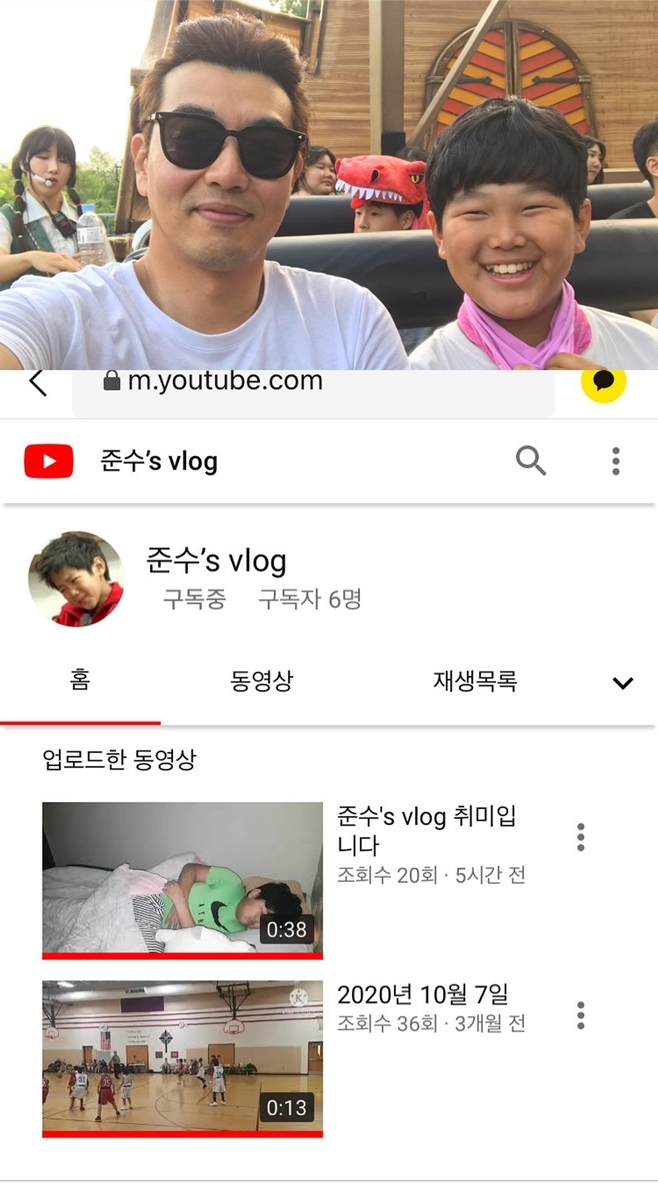Go back using the browser back arrow
Screen dimensions: 658x1192
[x=38, y=383]
